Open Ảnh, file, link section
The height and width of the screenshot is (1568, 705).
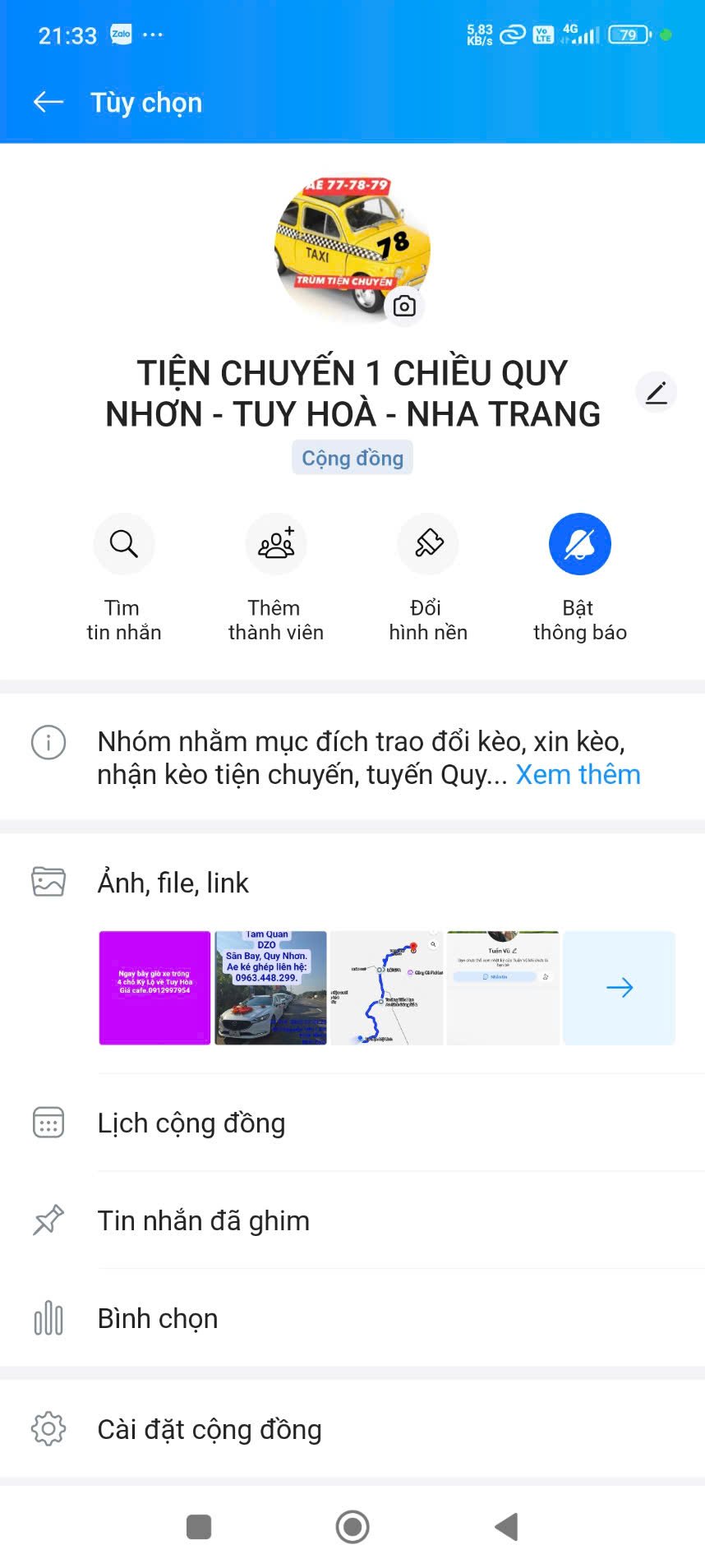(173, 883)
